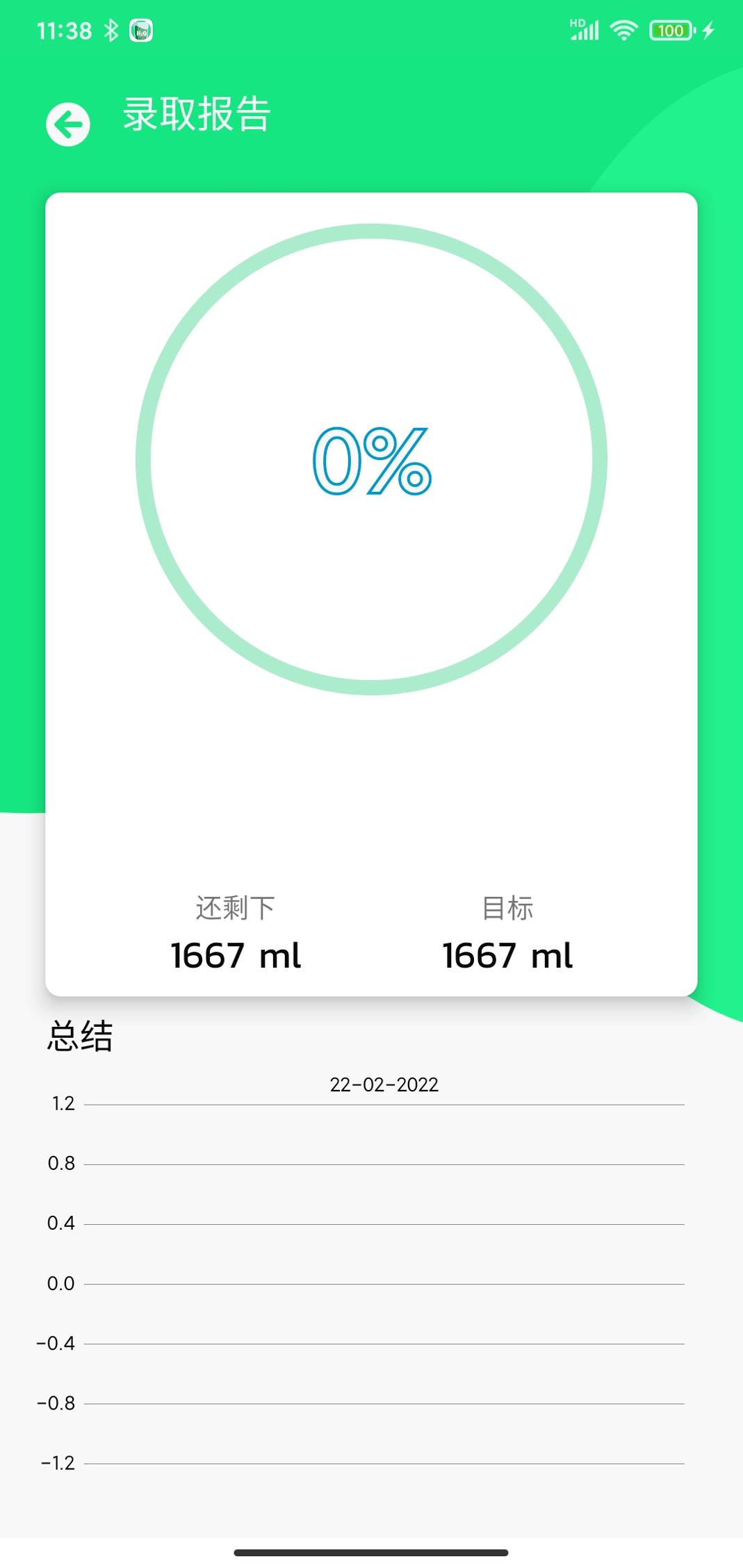Click the 1667 ml remaining text

234,956
